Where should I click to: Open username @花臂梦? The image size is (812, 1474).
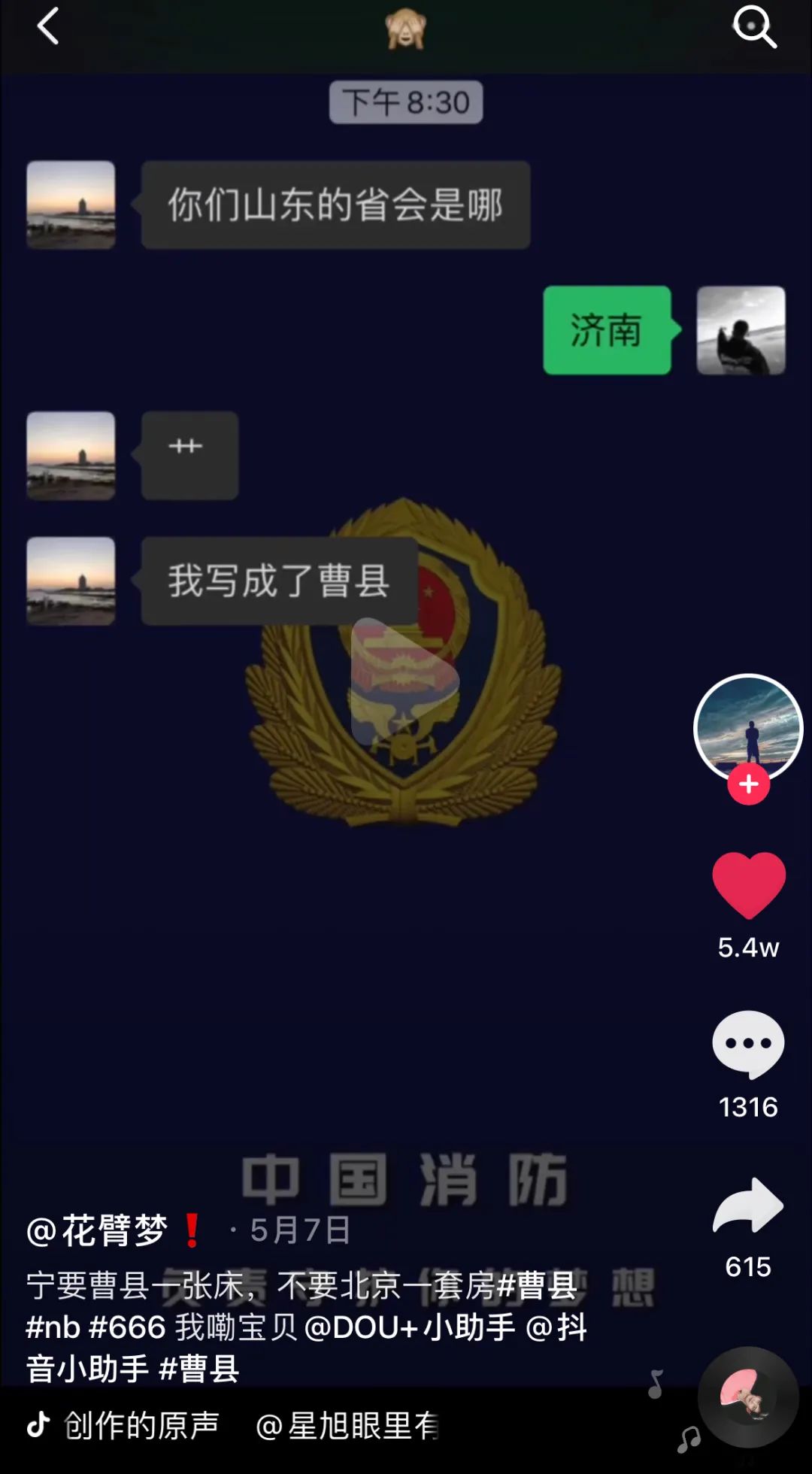tap(98, 1231)
